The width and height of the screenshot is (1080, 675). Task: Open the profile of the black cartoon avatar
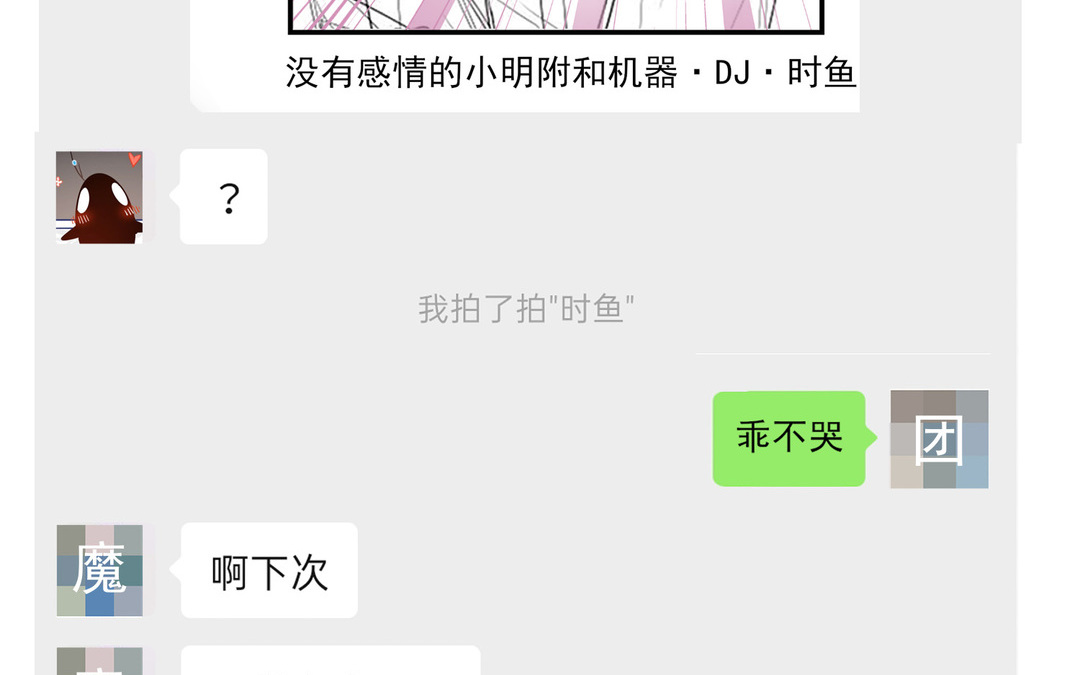point(99,197)
